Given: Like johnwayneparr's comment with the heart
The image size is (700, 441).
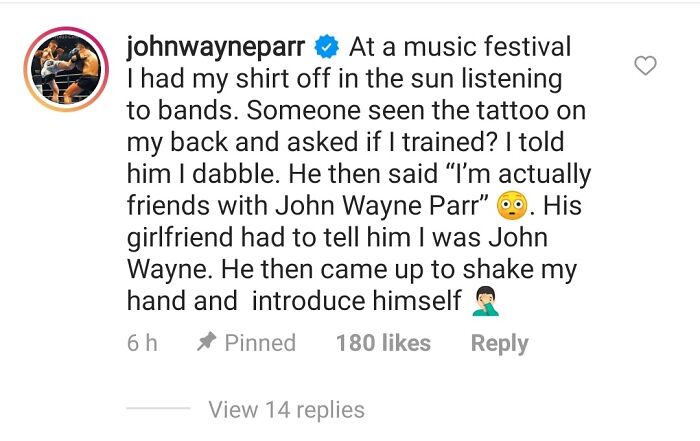Looking at the screenshot, I should [x=647, y=66].
